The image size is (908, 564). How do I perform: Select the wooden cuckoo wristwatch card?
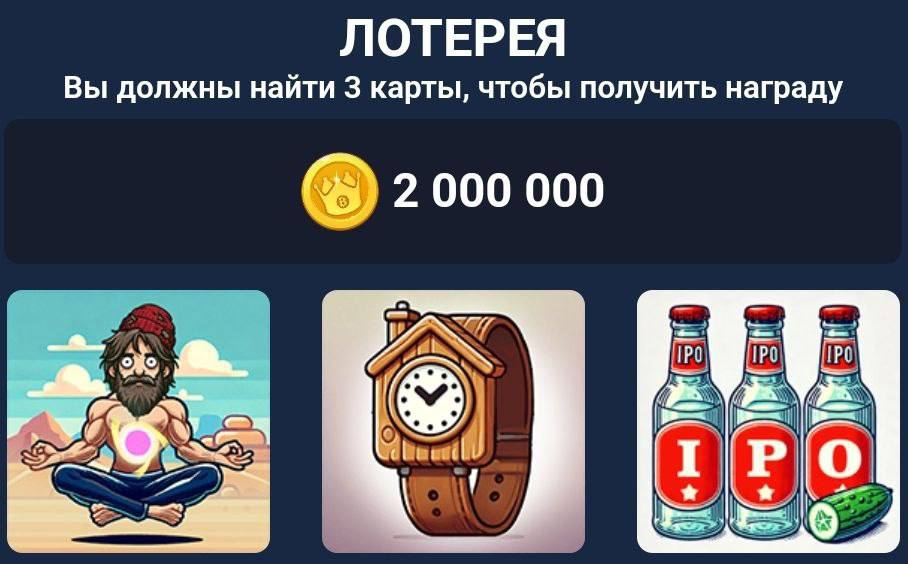pos(453,421)
